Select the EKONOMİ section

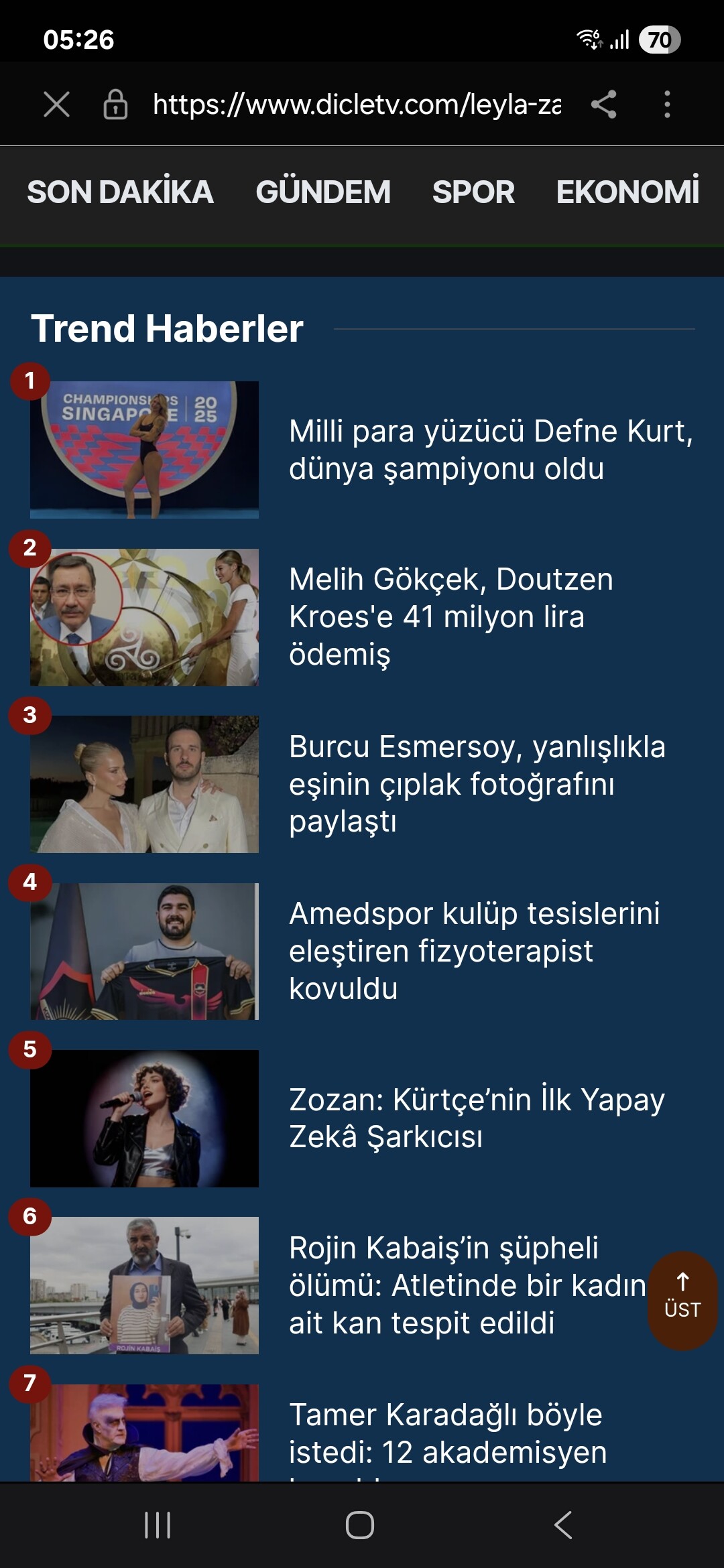627,192
